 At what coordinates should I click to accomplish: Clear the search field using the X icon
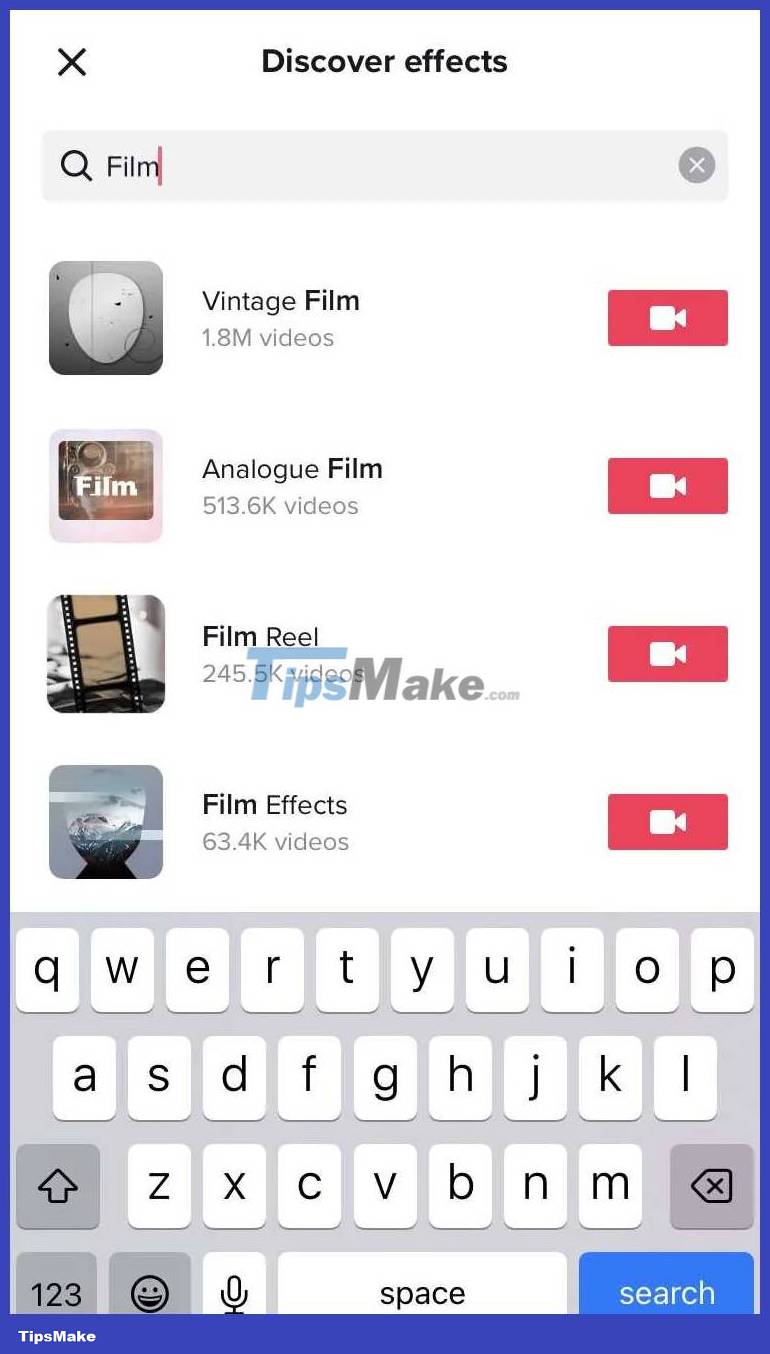[x=696, y=165]
